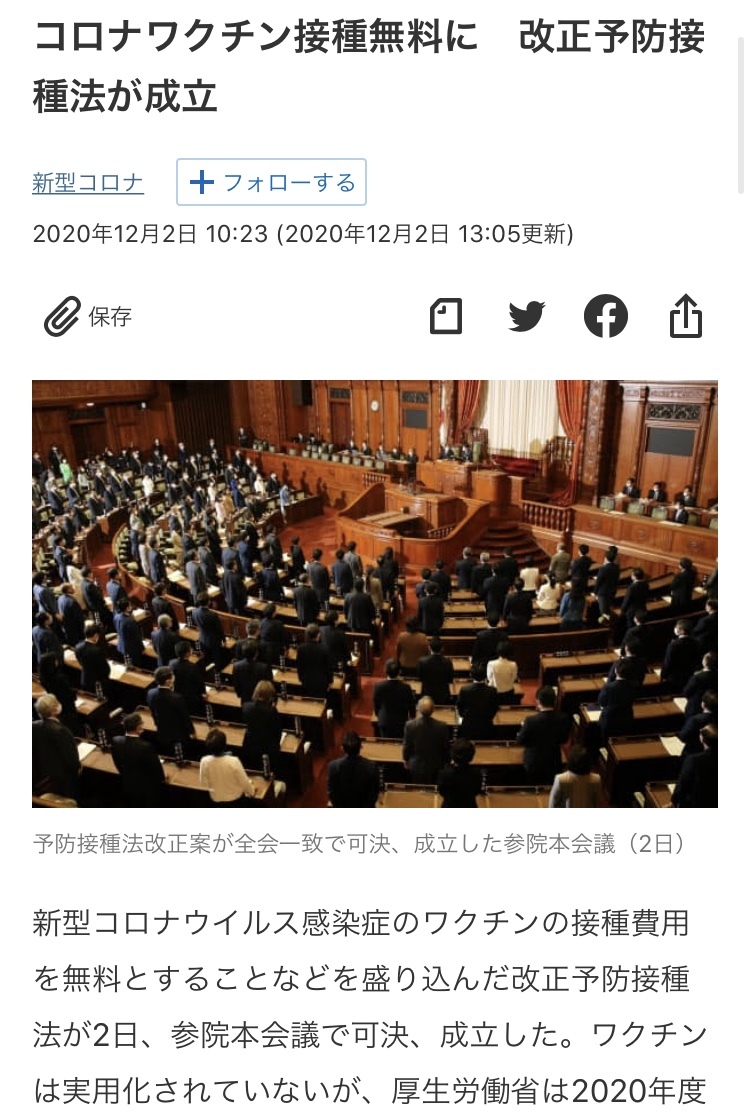Share the article on Facebook
Viewport: 750px width, 1112px height.
pyautogui.click(x=606, y=317)
